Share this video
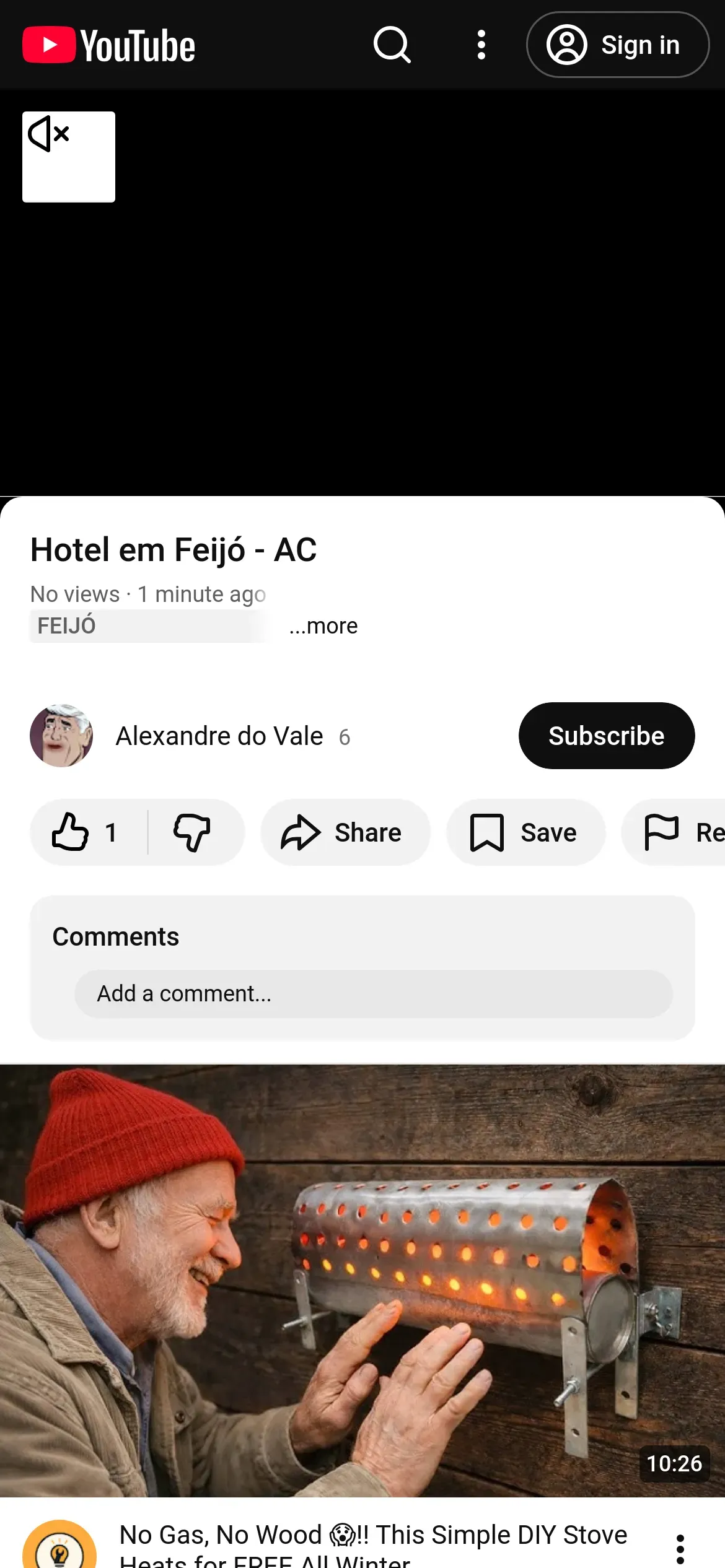The width and height of the screenshot is (725, 1568). pyautogui.click(x=345, y=832)
